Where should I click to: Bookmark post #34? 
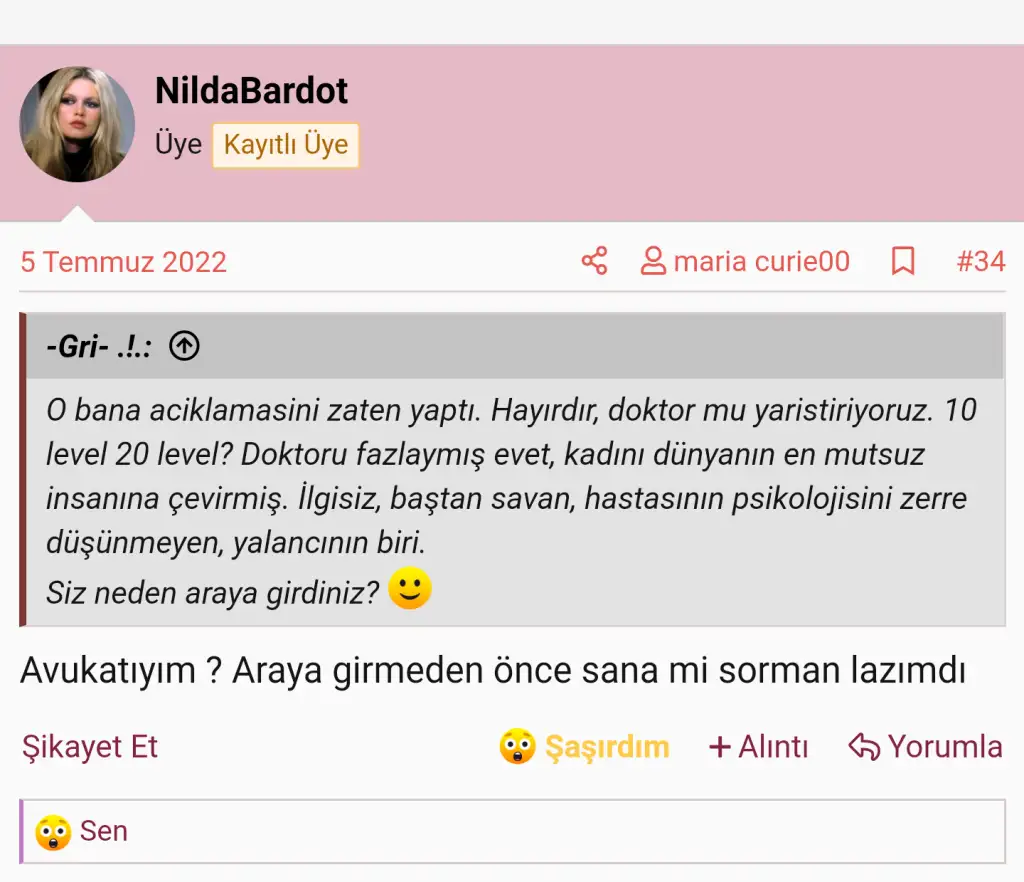coord(903,262)
